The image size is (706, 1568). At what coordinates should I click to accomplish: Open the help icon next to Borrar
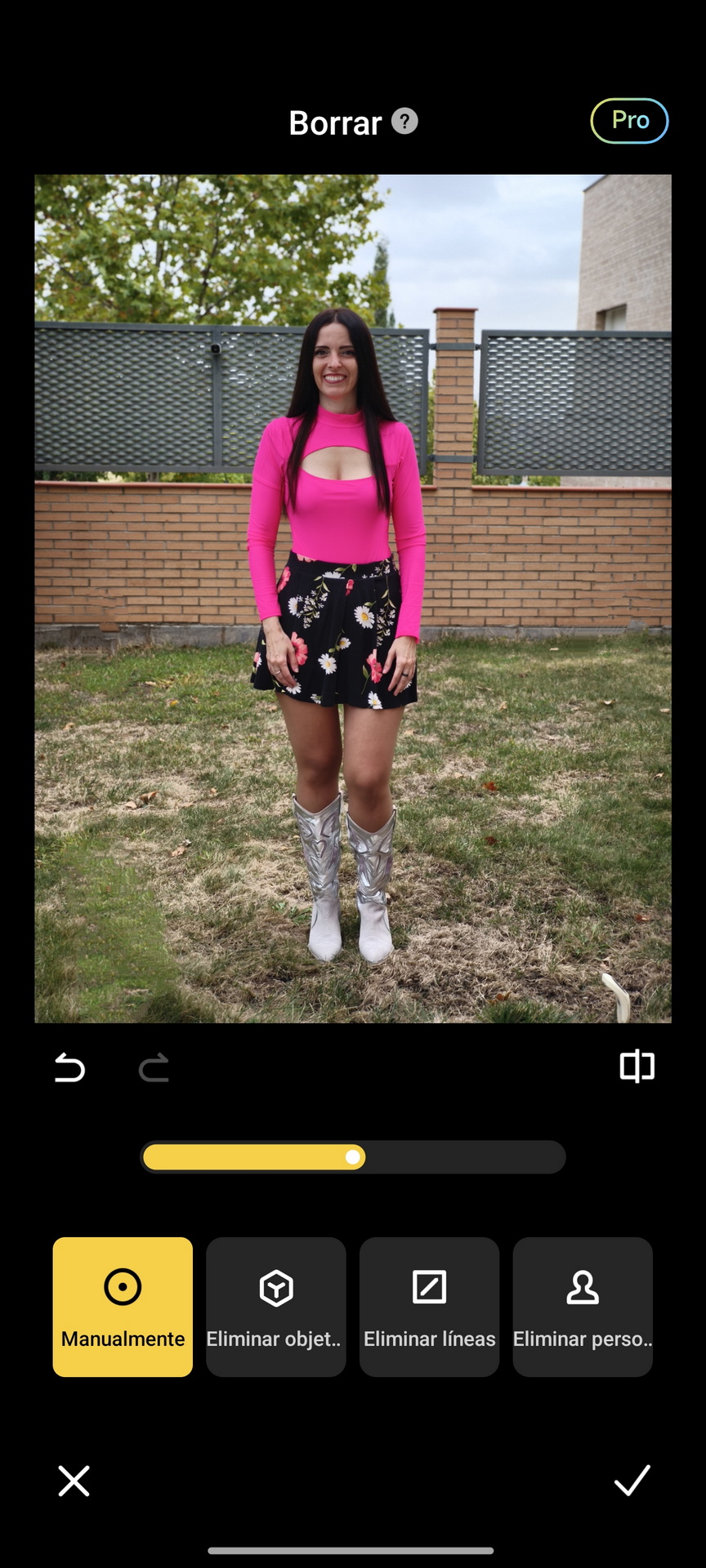404,122
